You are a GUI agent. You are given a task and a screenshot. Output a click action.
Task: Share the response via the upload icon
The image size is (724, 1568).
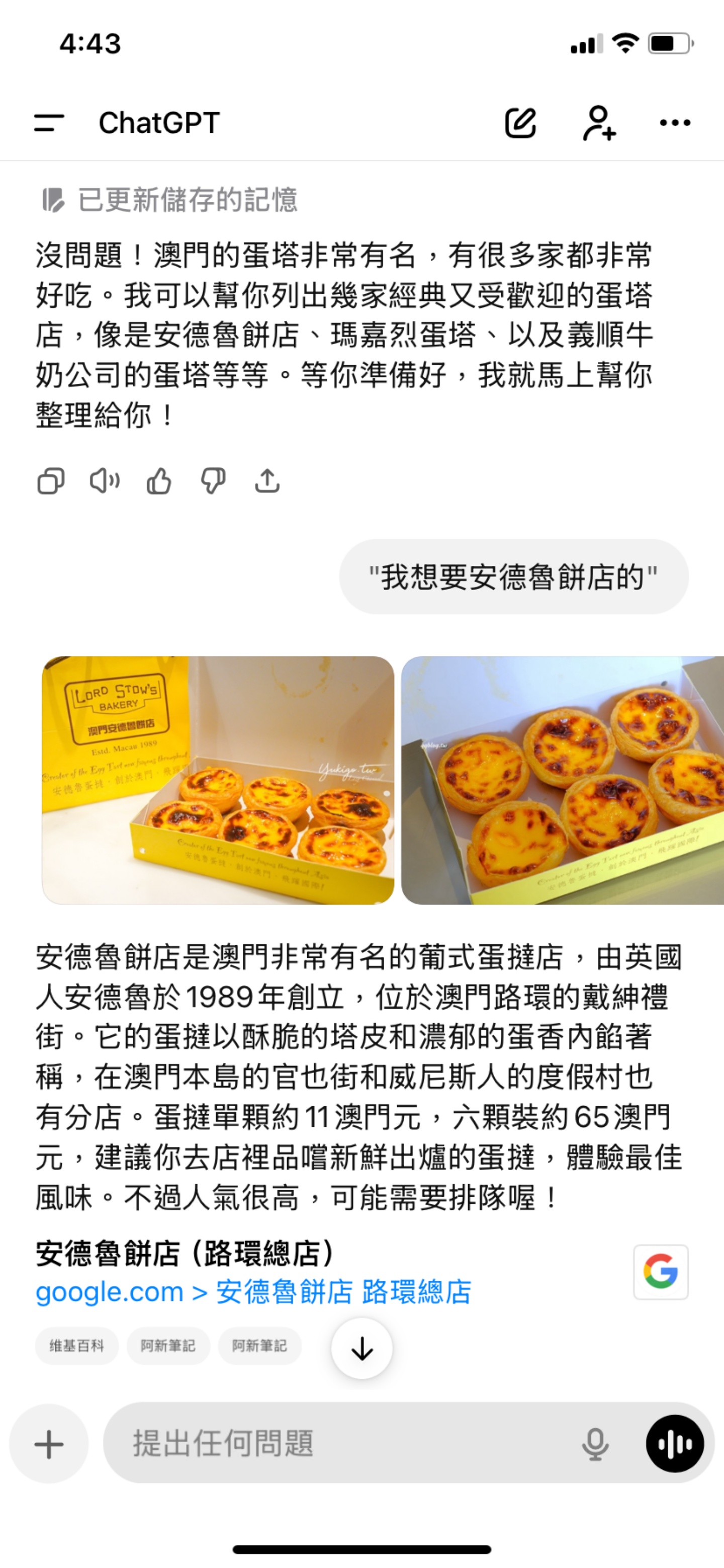pos(267,481)
